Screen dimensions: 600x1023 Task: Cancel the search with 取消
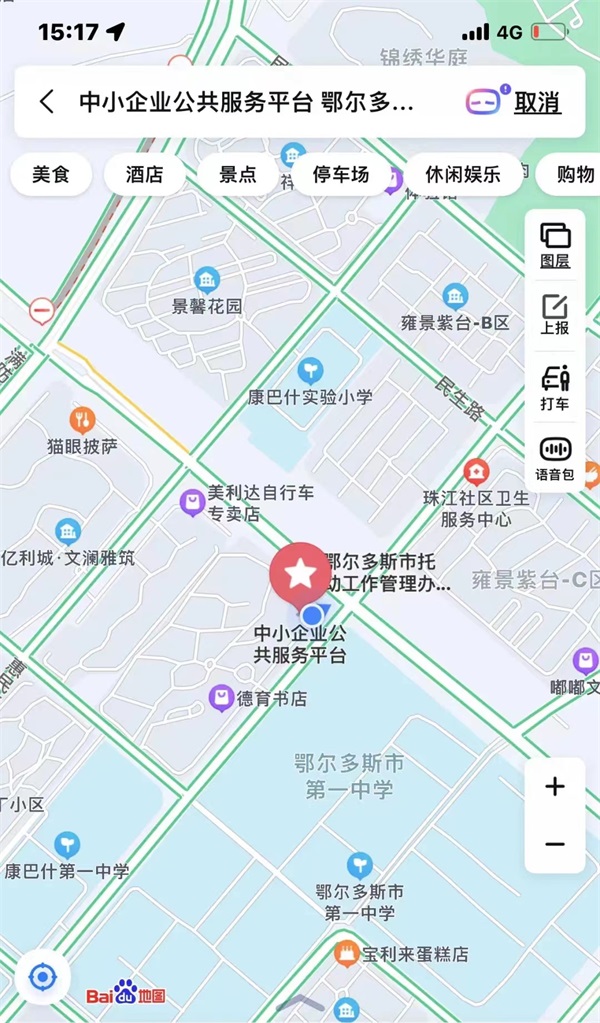537,102
